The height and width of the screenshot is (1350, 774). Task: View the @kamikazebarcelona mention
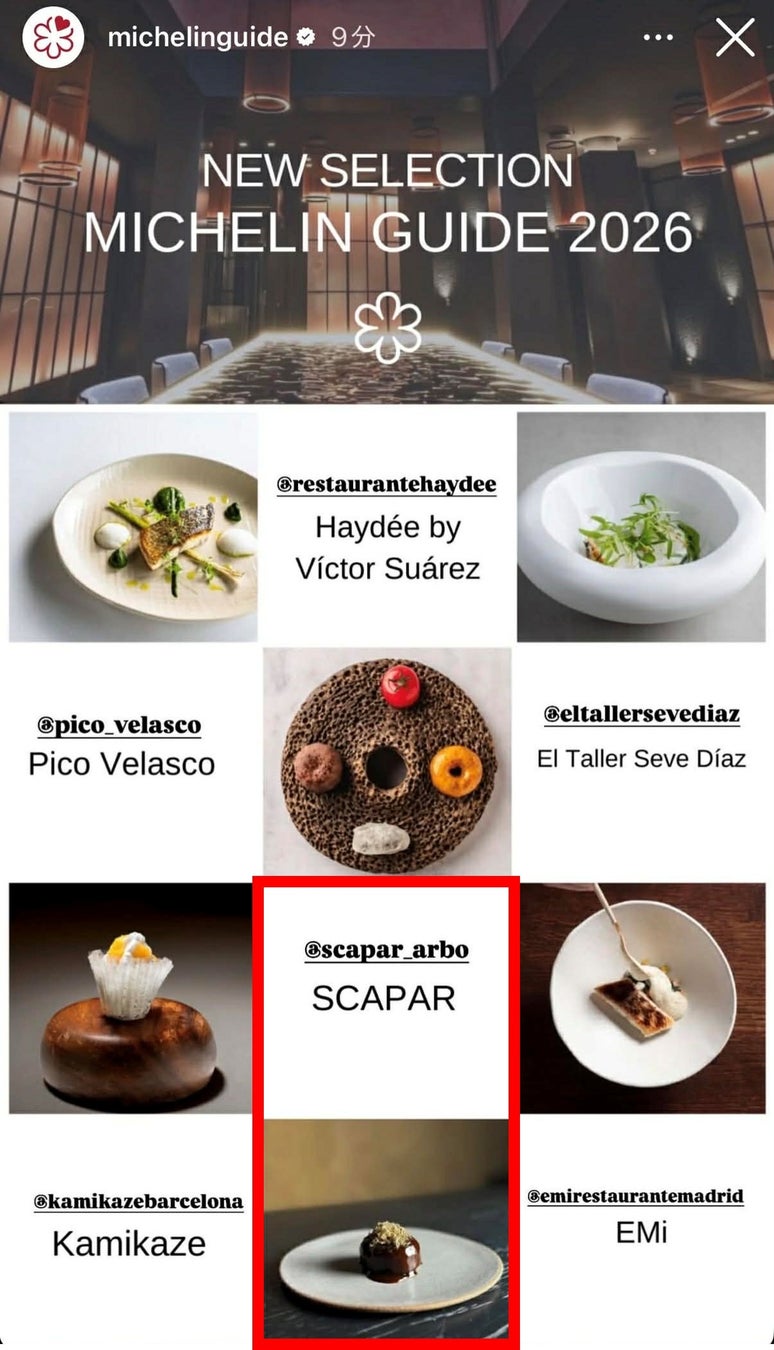tap(138, 1200)
